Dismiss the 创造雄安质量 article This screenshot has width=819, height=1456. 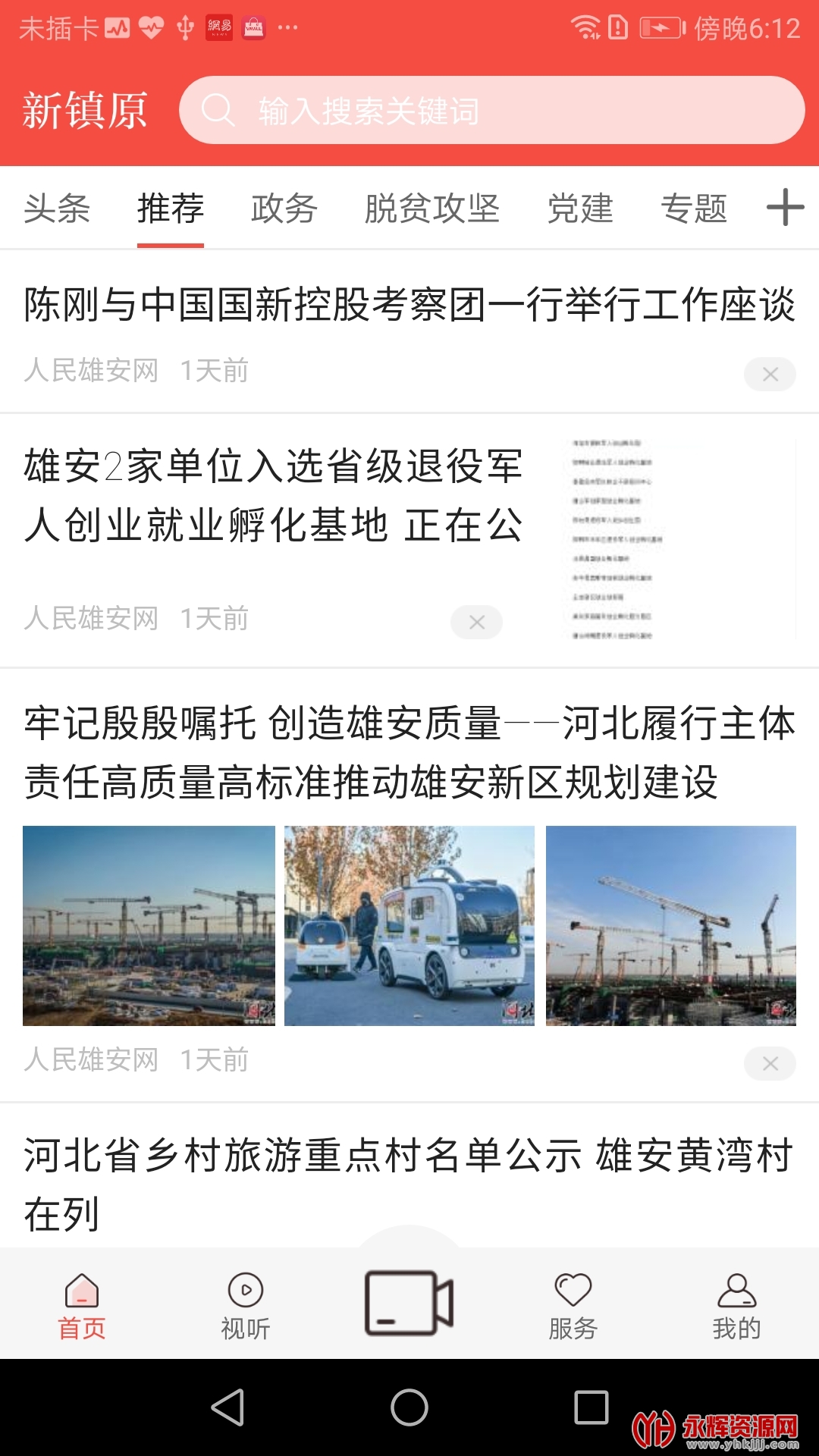pos(770,1063)
